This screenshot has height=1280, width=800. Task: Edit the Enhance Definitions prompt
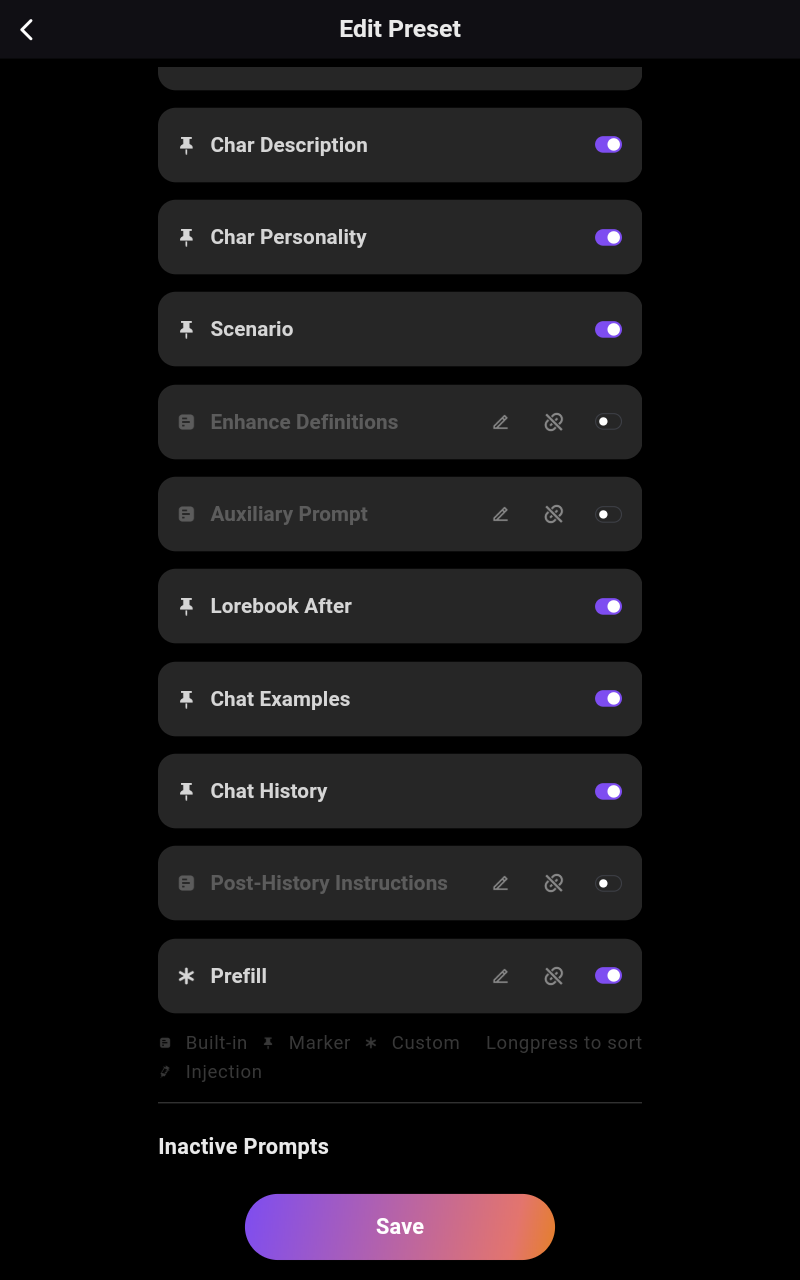pos(501,422)
